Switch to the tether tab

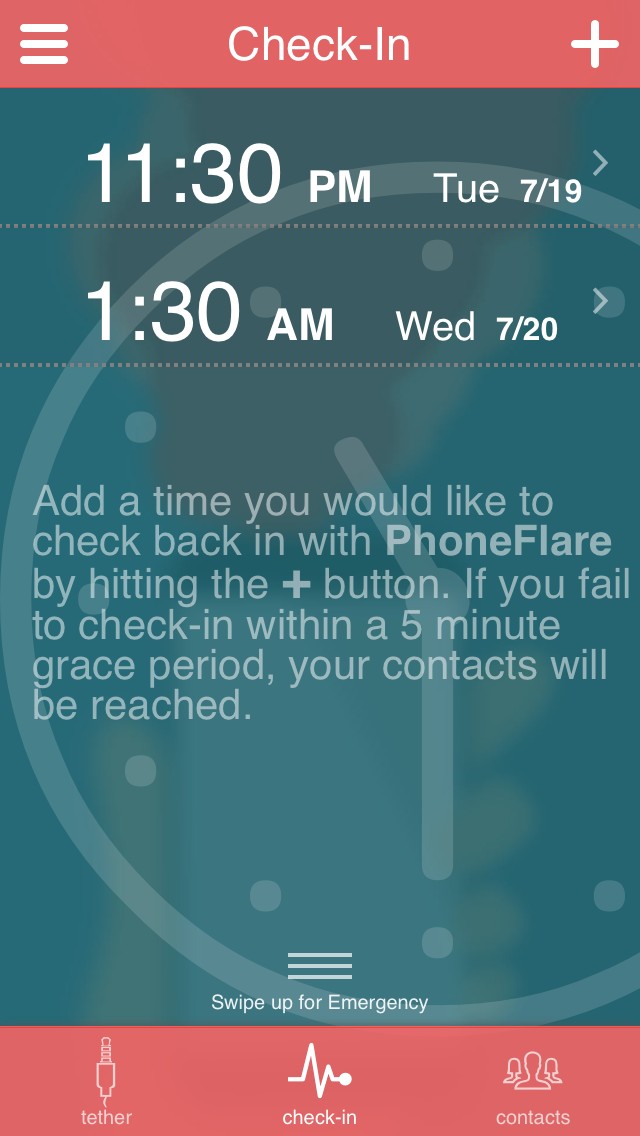107,1082
